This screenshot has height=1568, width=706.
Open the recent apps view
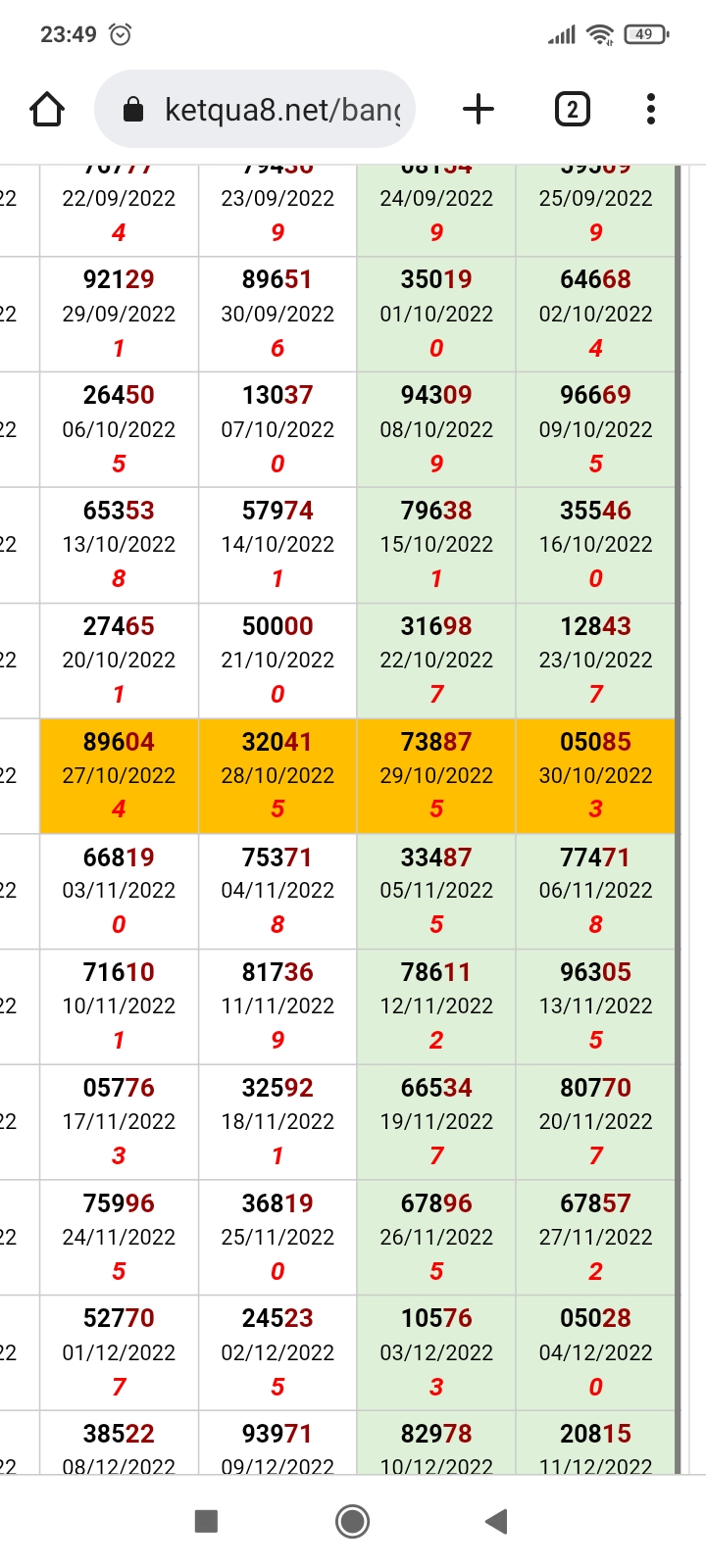pos(206,1521)
